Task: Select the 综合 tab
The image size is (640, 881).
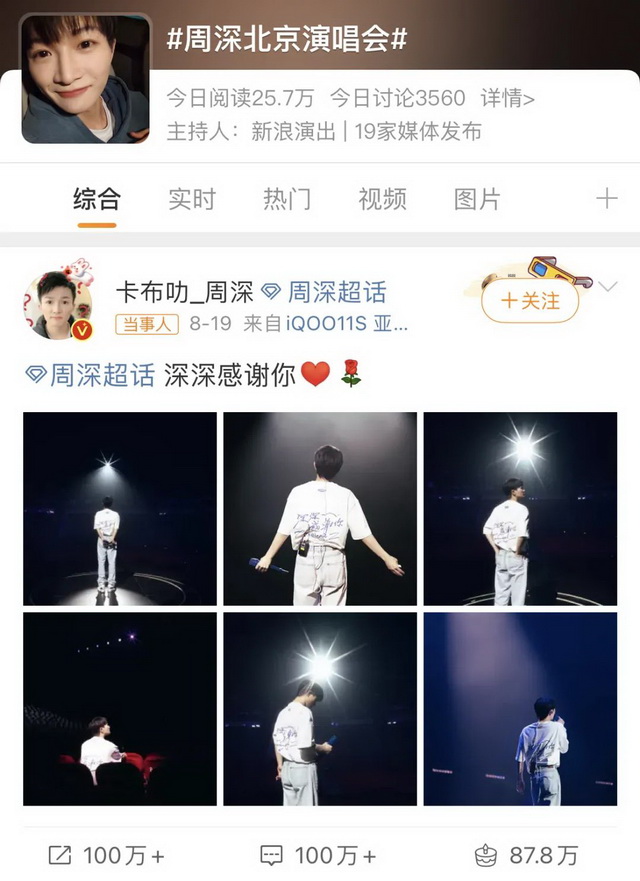Action: 96,199
